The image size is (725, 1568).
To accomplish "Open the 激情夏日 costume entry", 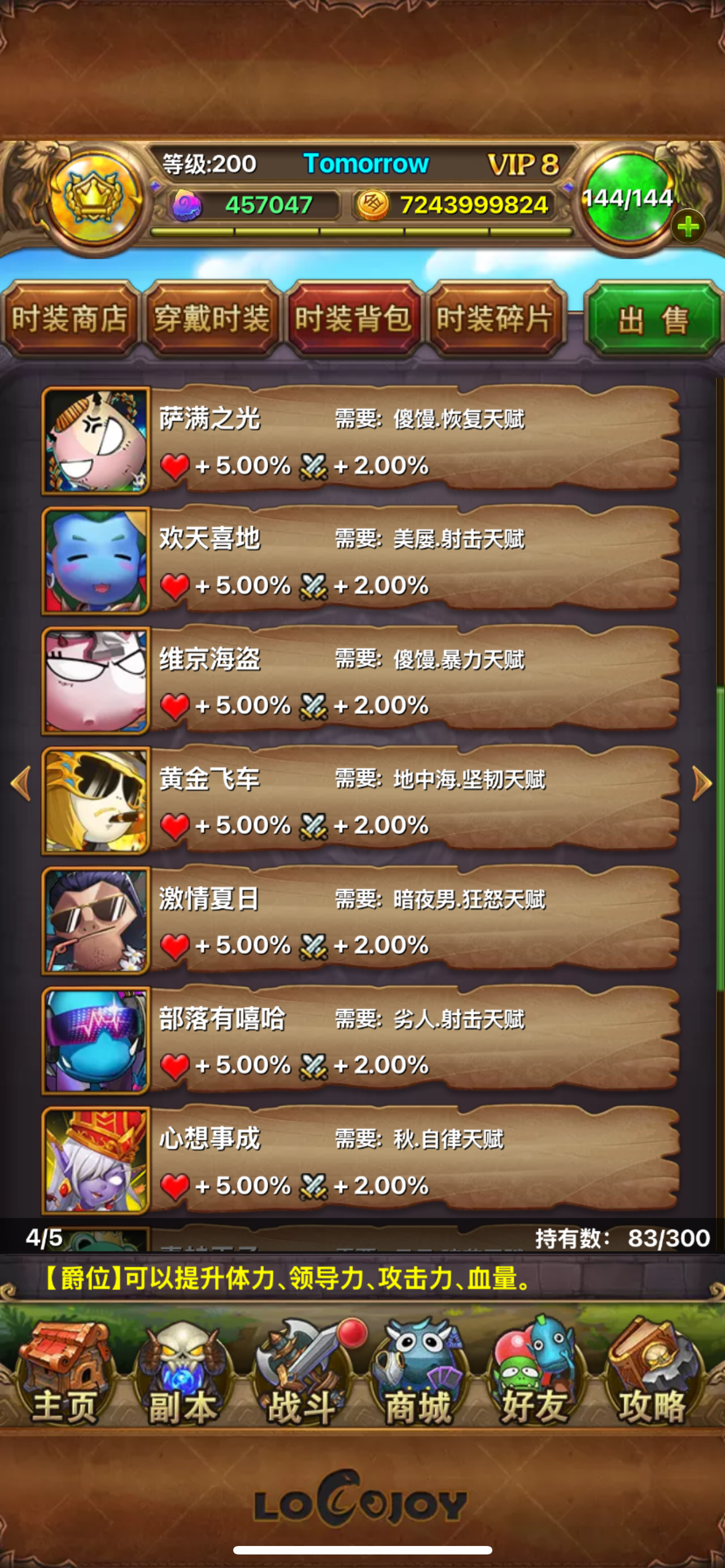I will pyautogui.click(x=359, y=919).
